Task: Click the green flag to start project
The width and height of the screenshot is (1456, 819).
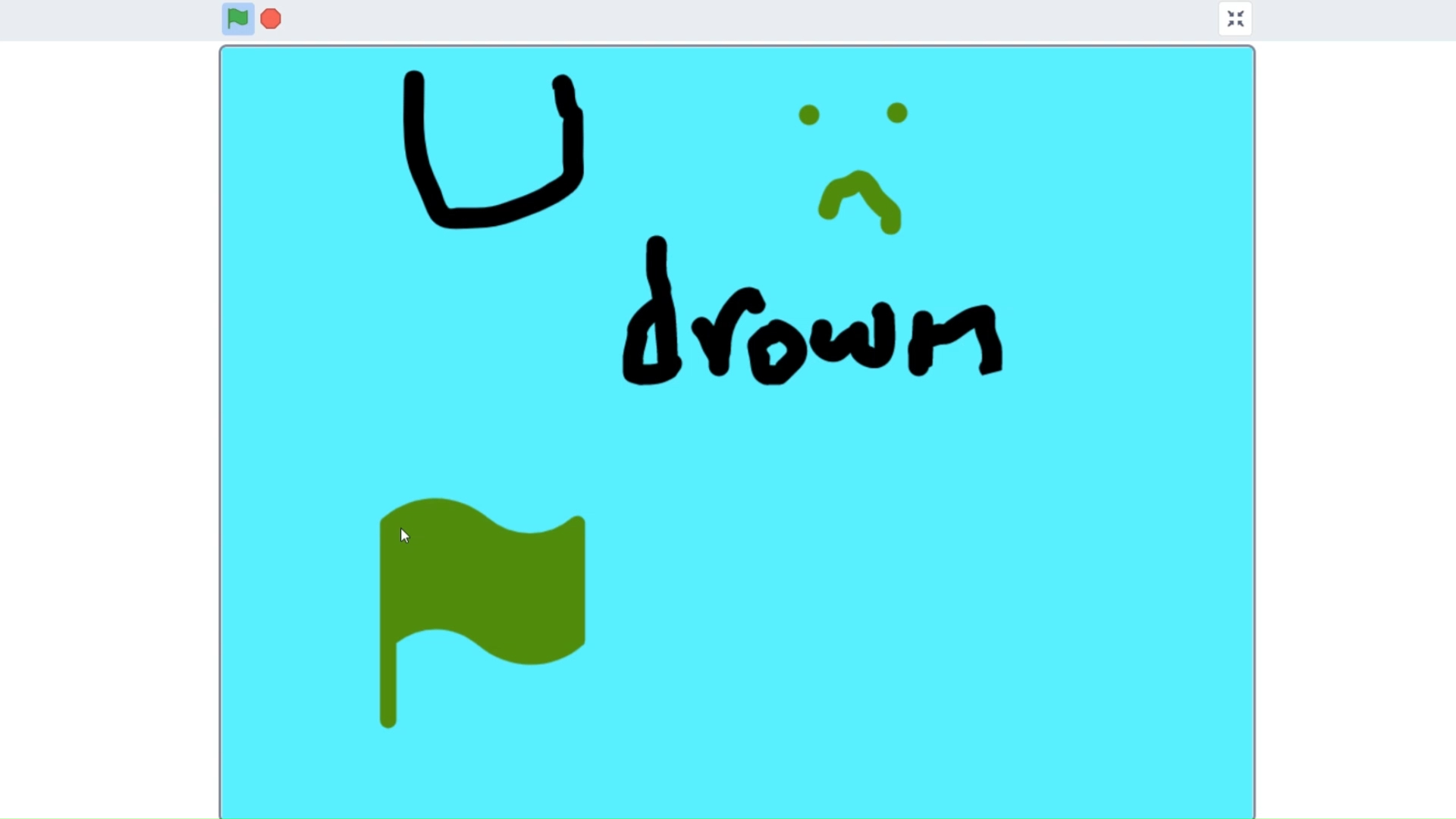Action: click(237, 19)
